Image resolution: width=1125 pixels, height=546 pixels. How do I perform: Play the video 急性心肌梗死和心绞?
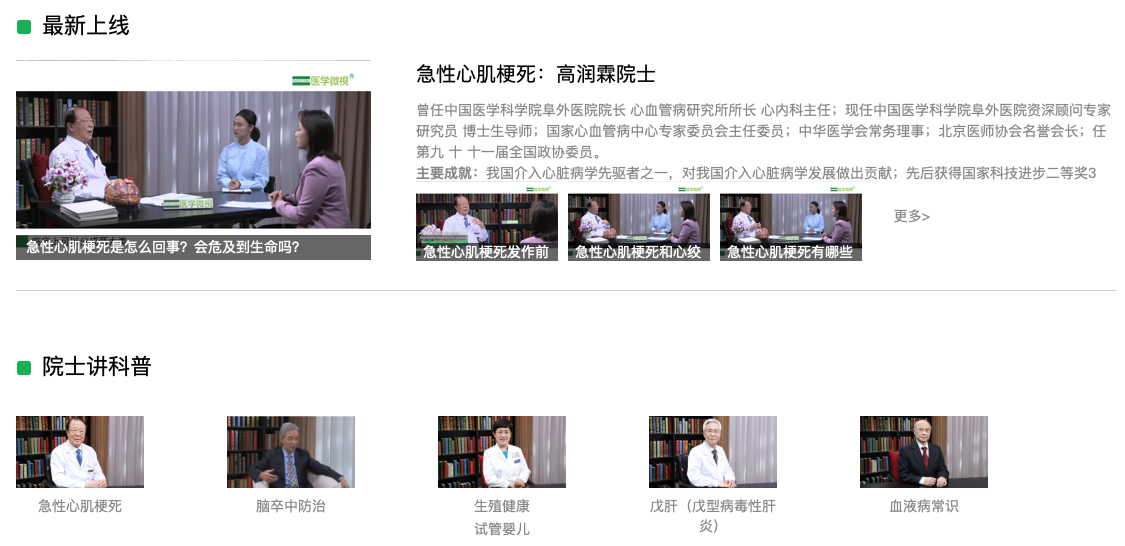[x=638, y=227]
